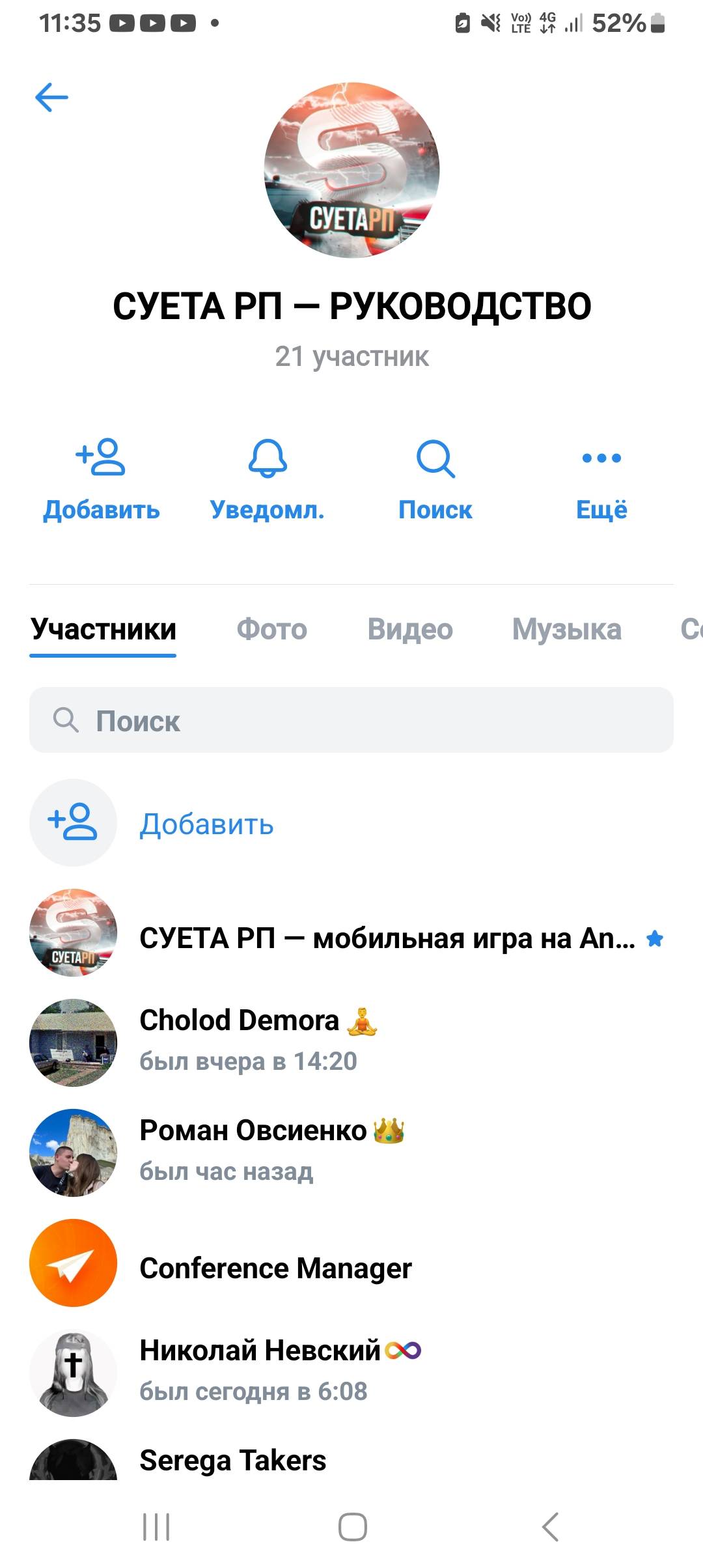Focus the Поиск members search field
The height and width of the screenshot is (1568, 703).
coord(351,720)
